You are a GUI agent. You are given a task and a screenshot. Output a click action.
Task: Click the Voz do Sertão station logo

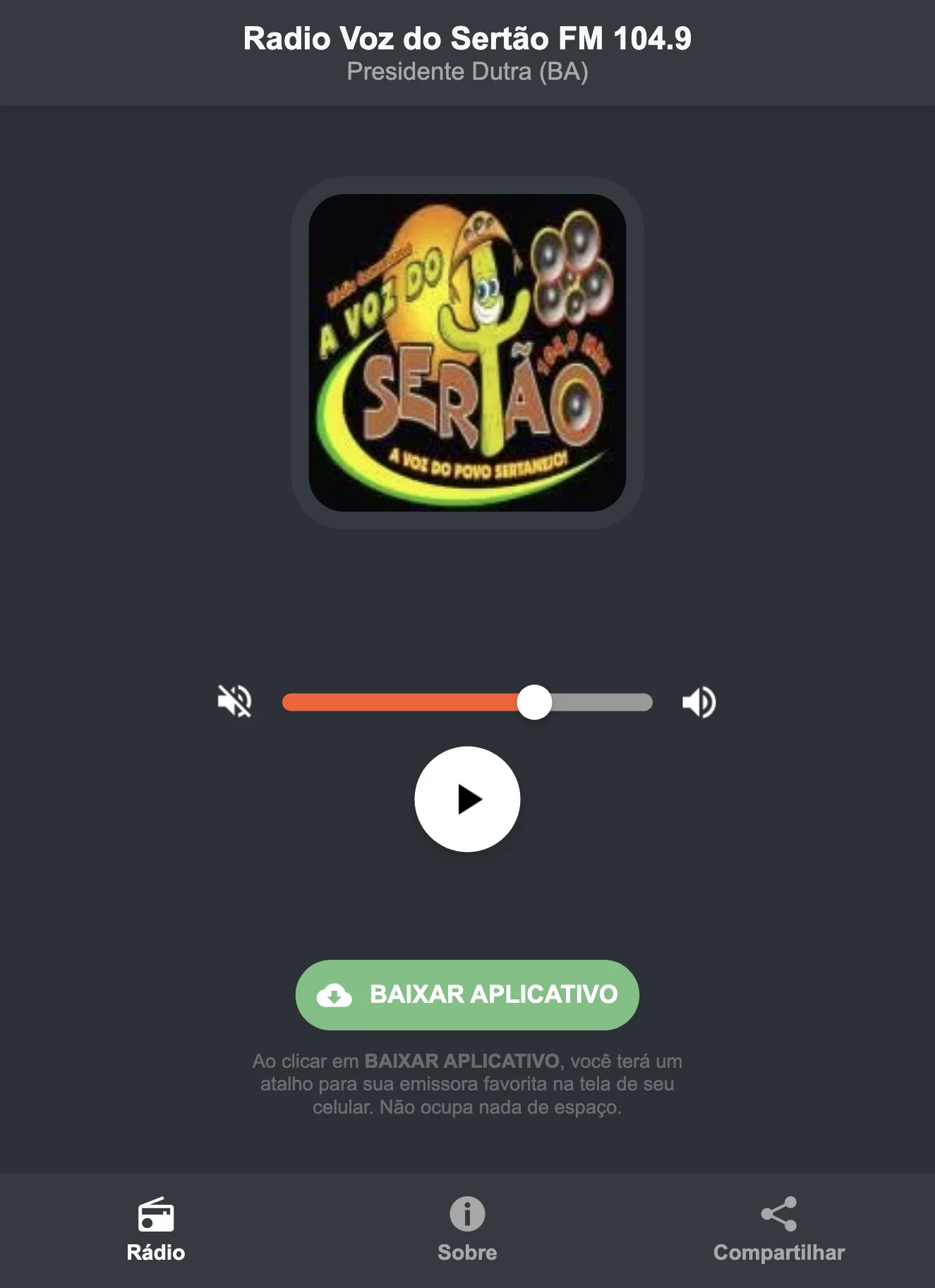(467, 351)
